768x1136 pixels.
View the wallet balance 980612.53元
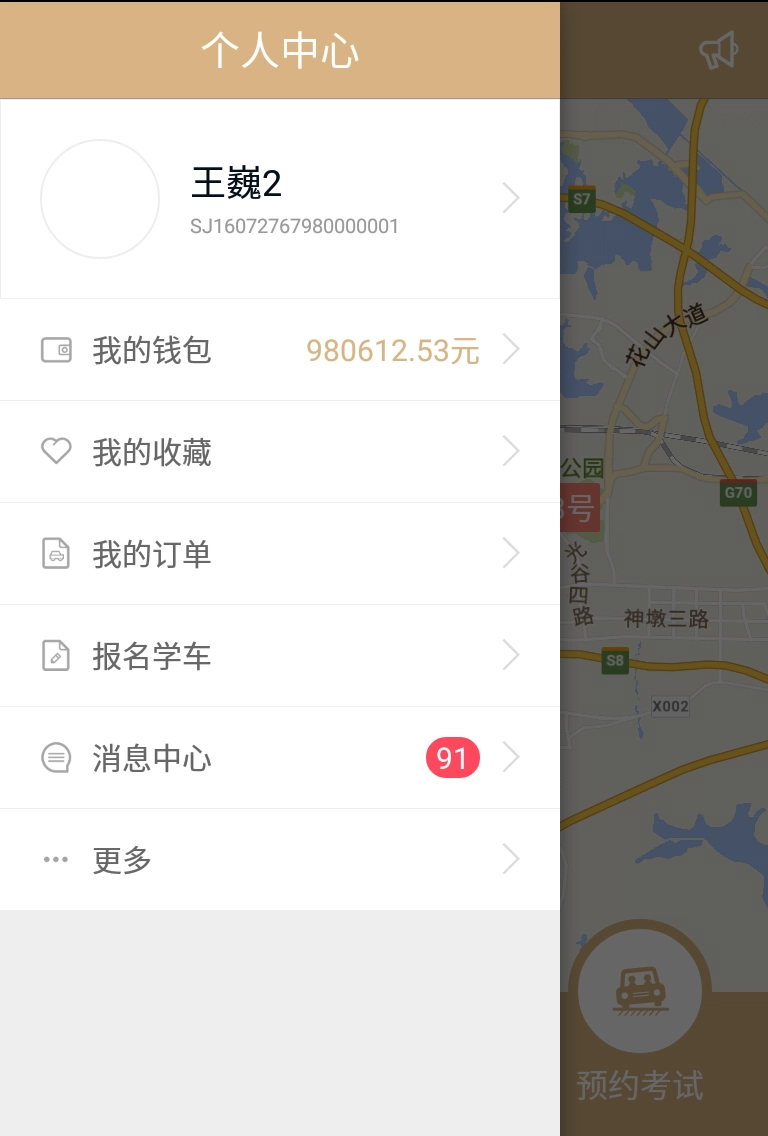393,350
